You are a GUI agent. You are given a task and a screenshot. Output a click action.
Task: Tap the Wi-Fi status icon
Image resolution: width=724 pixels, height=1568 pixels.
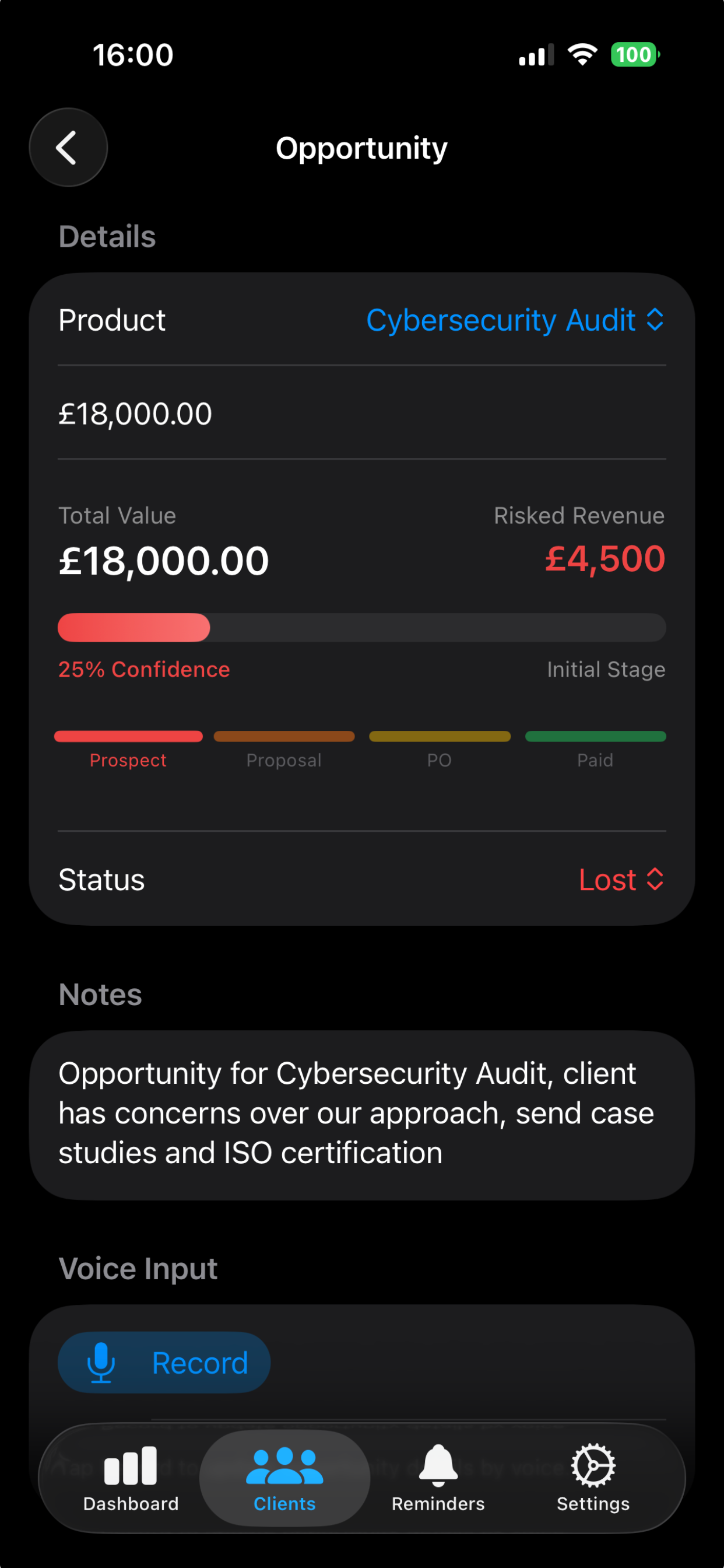[582, 55]
